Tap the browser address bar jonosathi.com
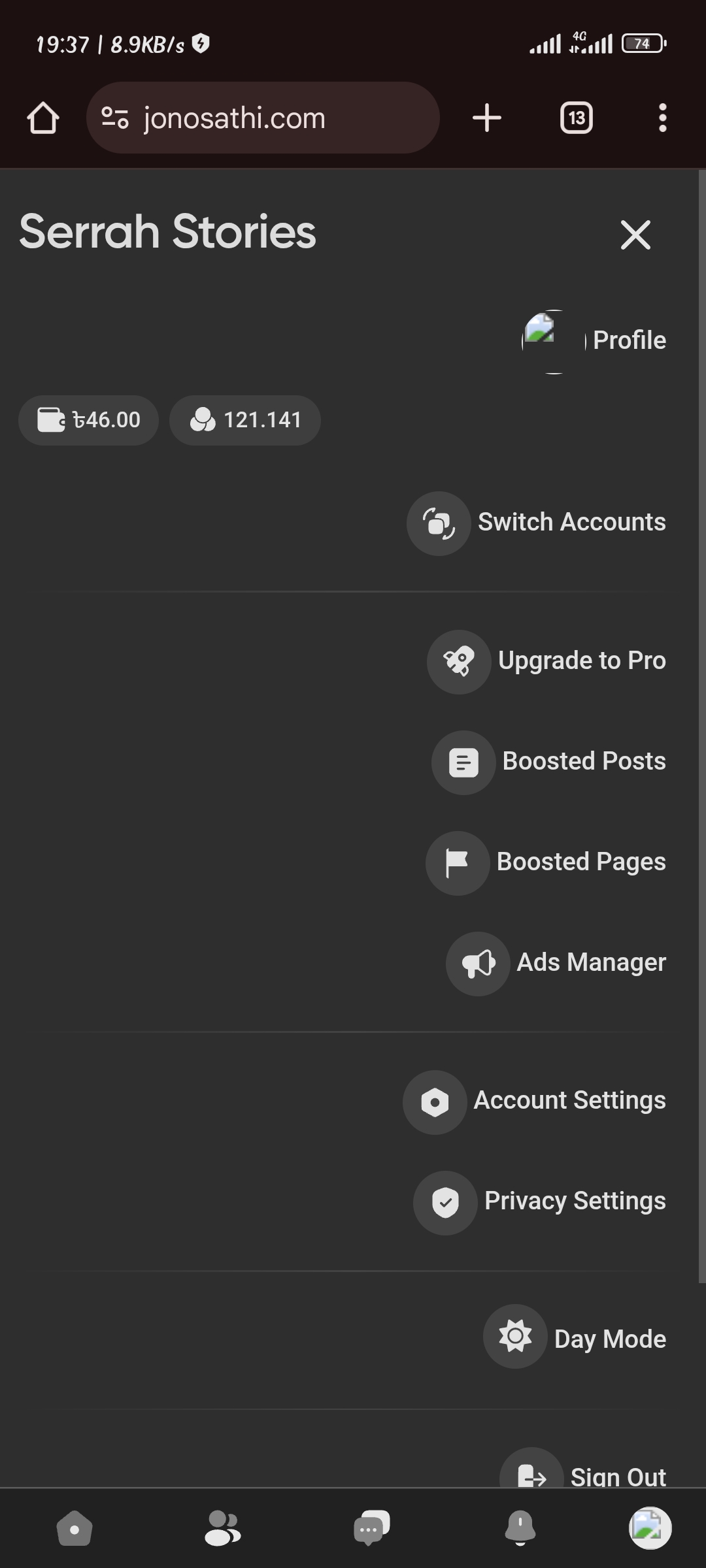The width and height of the screenshot is (706, 1568). point(263,118)
